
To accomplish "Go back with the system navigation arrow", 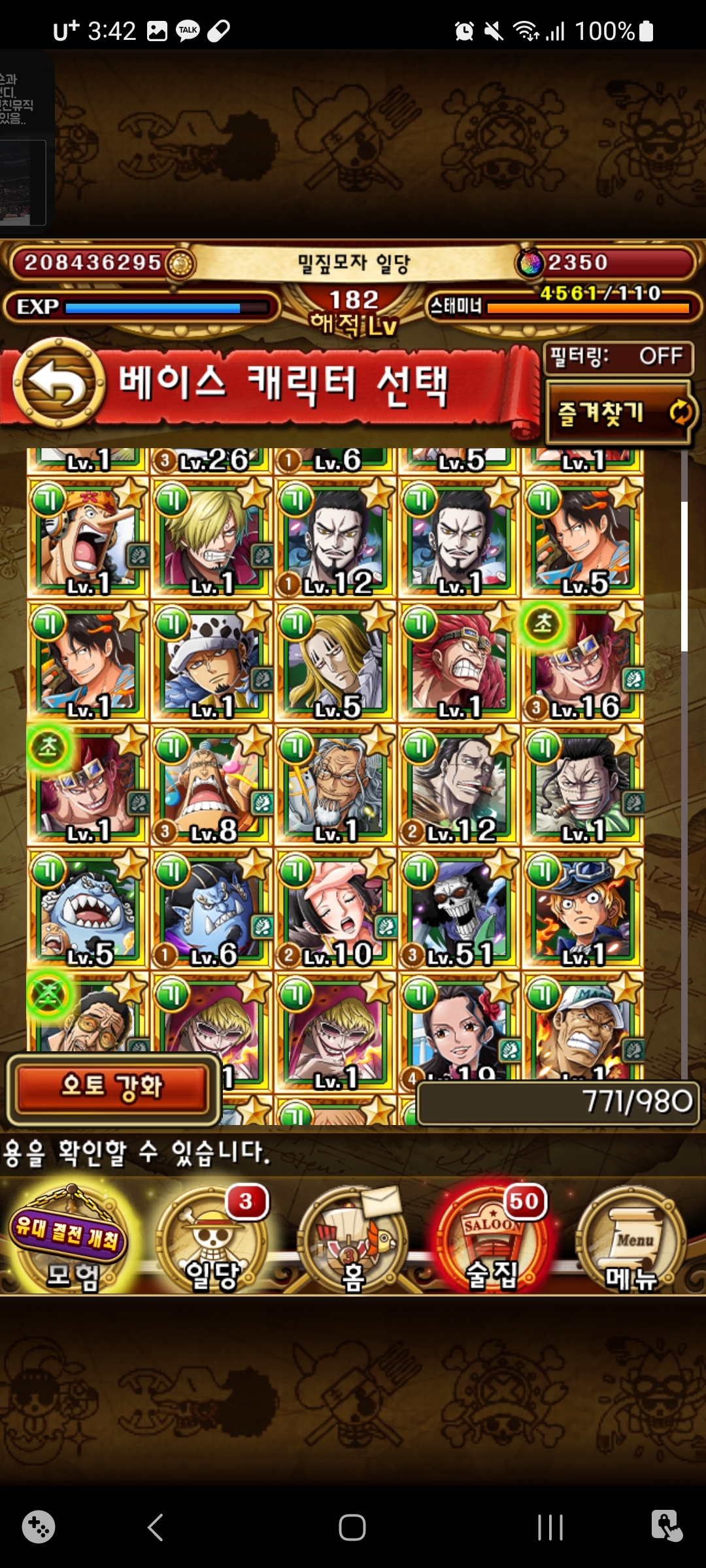I will (x=155, y=1527).
